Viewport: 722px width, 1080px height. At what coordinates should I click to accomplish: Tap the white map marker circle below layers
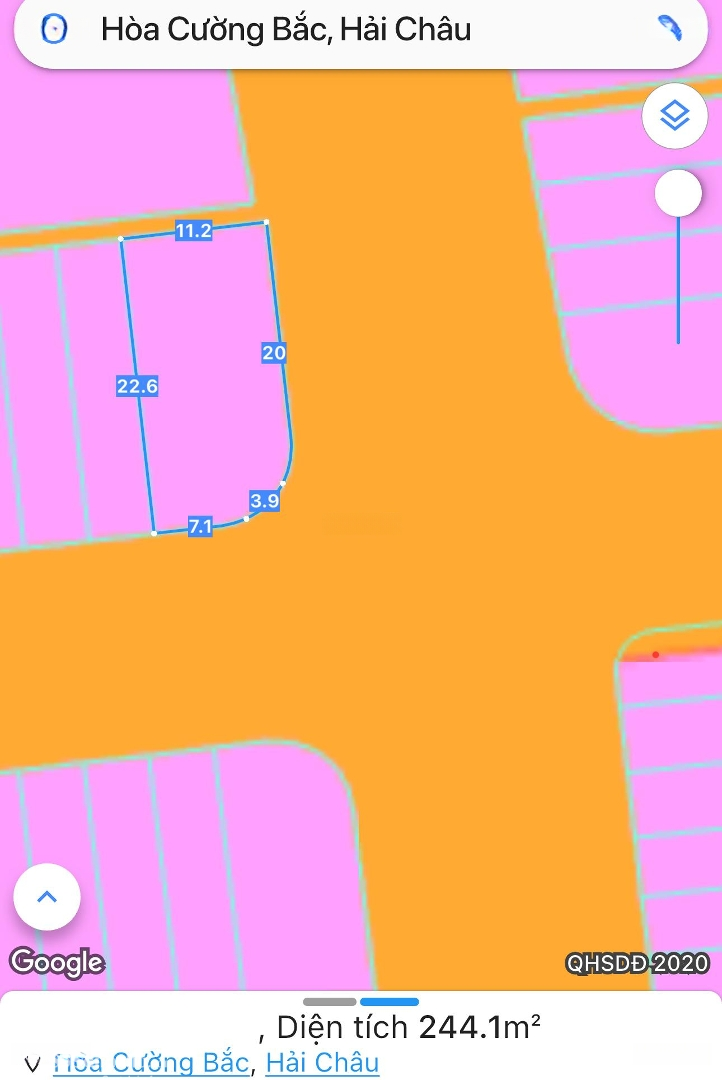[678, 192]
